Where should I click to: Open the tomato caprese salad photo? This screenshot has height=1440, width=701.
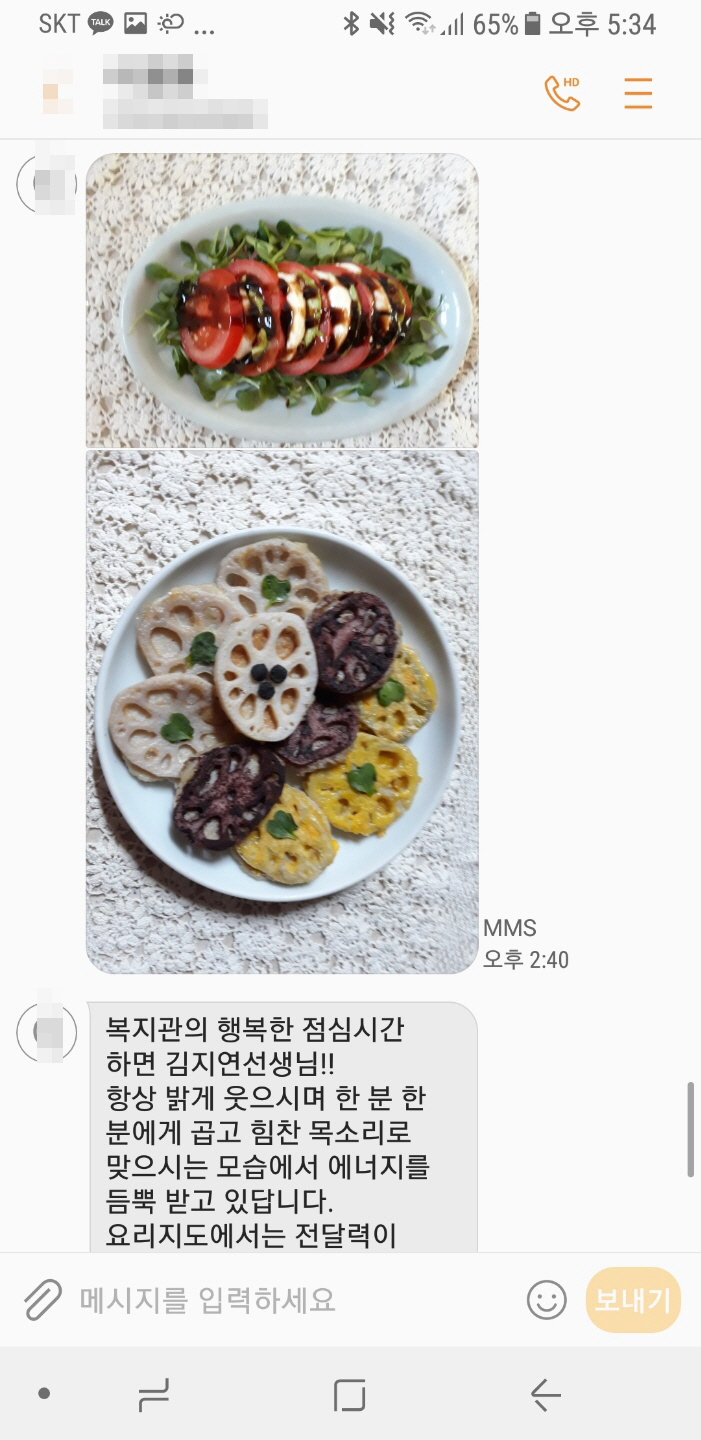(282, 300)
